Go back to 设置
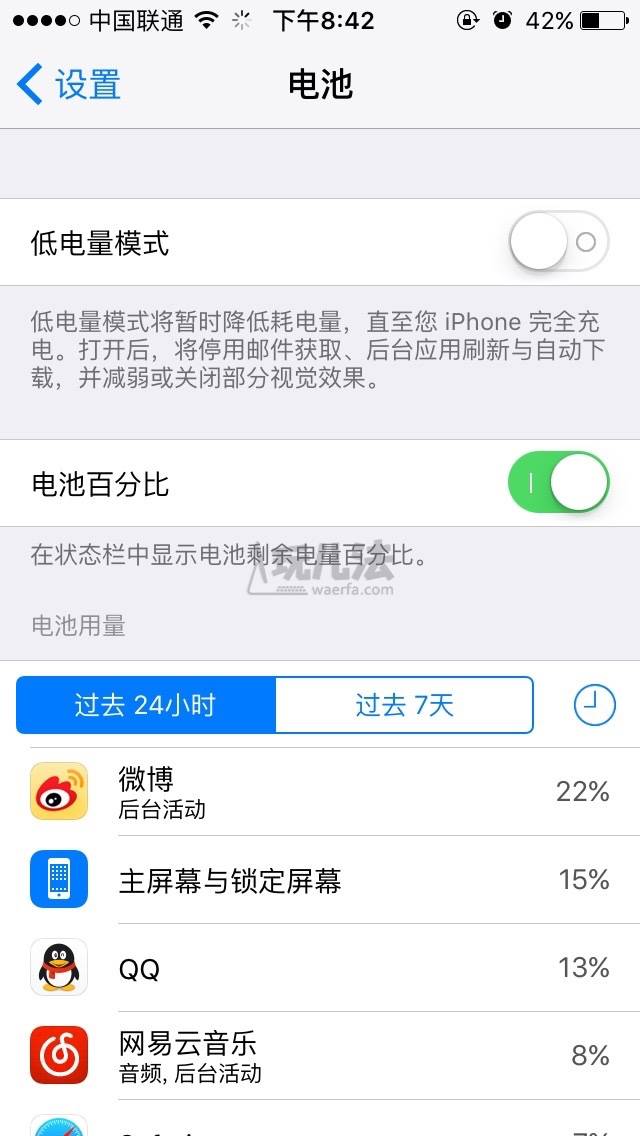 (x=70, y=85)
